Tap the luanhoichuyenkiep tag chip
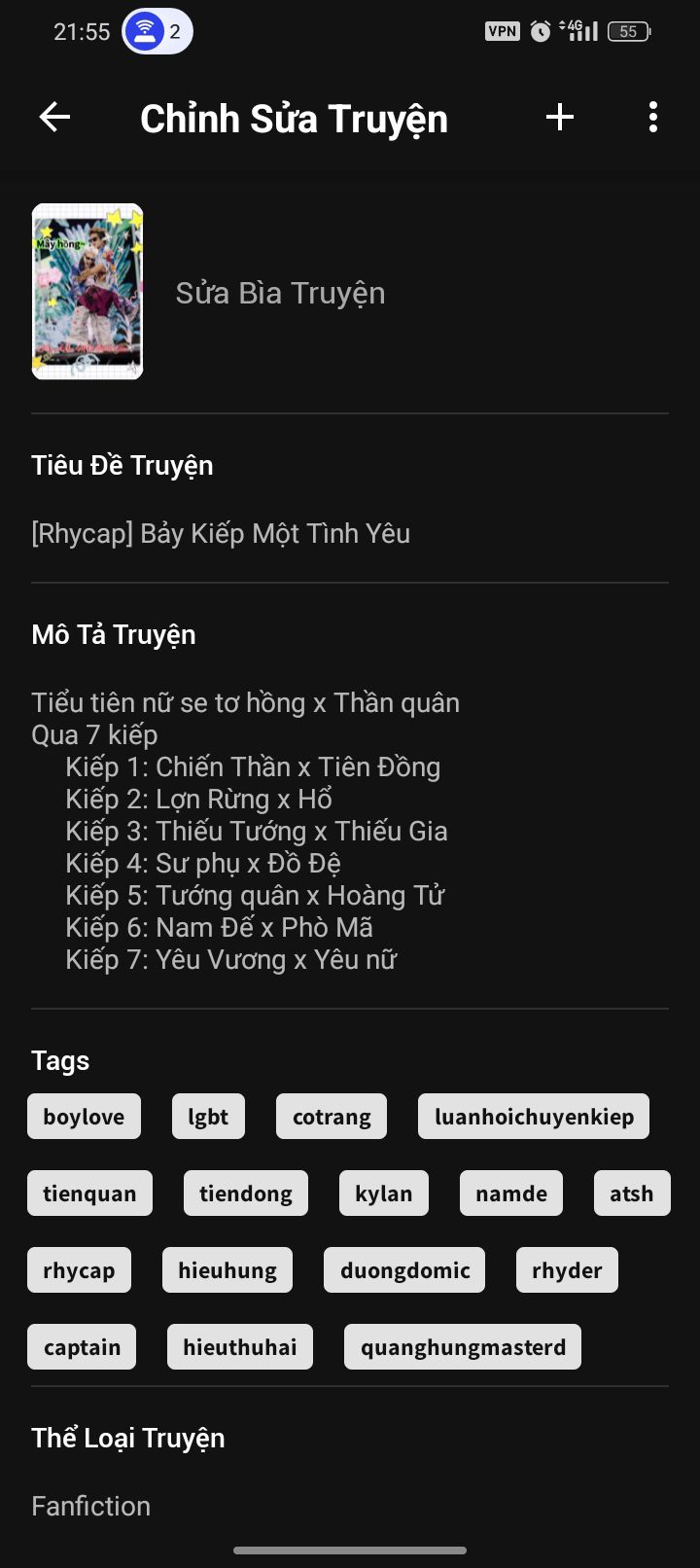Image resolution: width=700 pixels, height=1568 pixels. pyautogui.click(x=534, y=1117)
